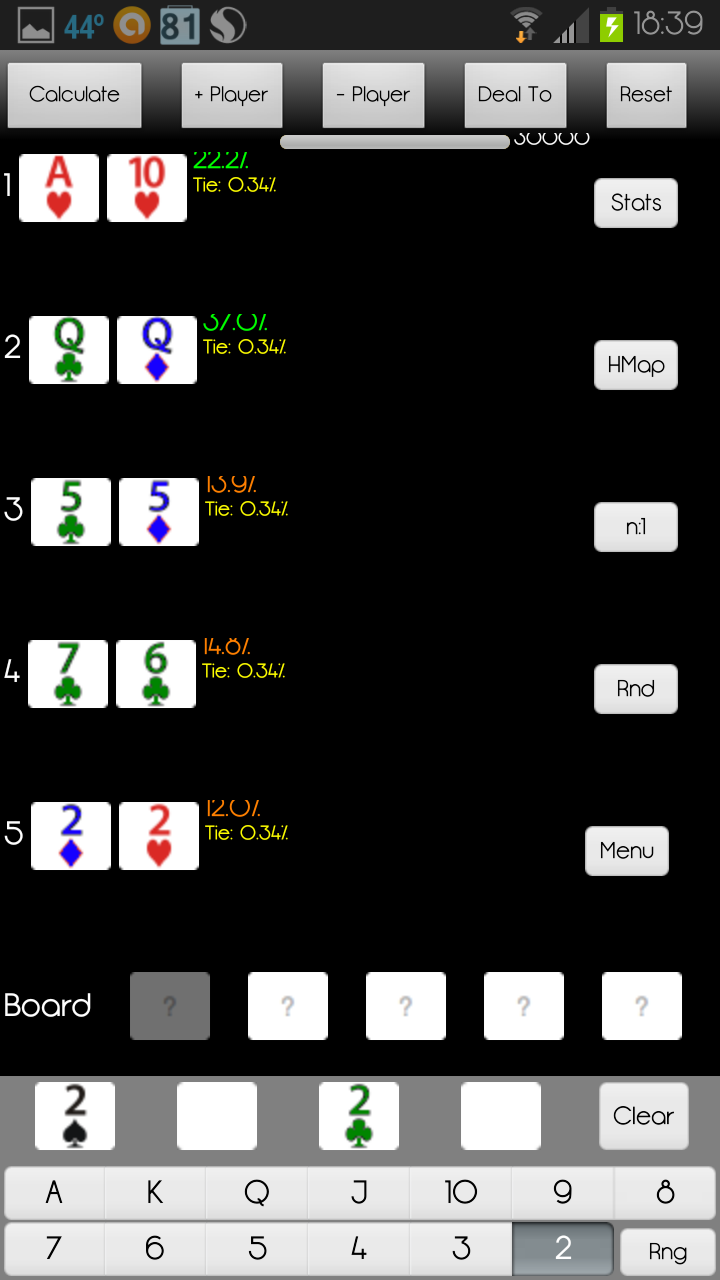Viewport: 720px width, 1280px height.
Task: Open the Menu button
Action: click(627, 851)
